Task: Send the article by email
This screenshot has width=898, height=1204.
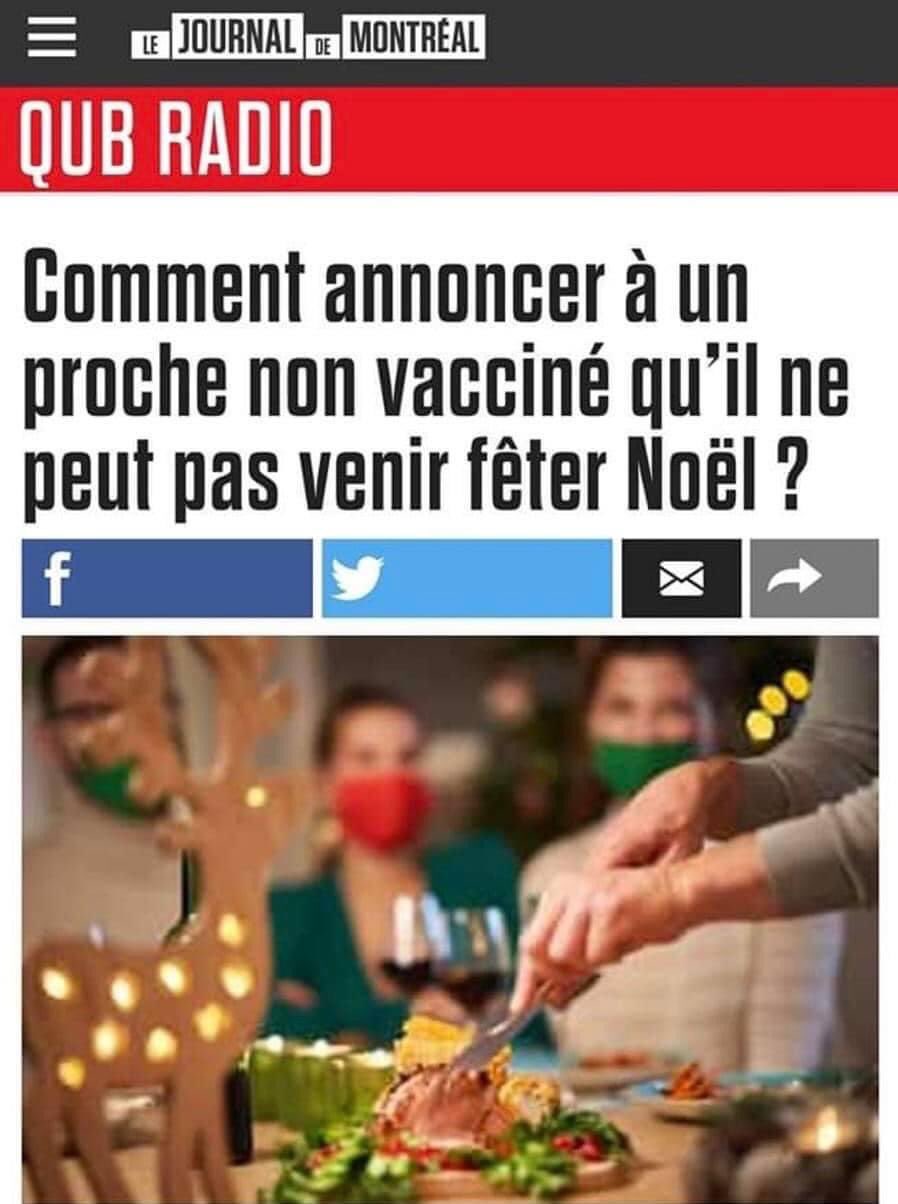Action: point(681,578)
